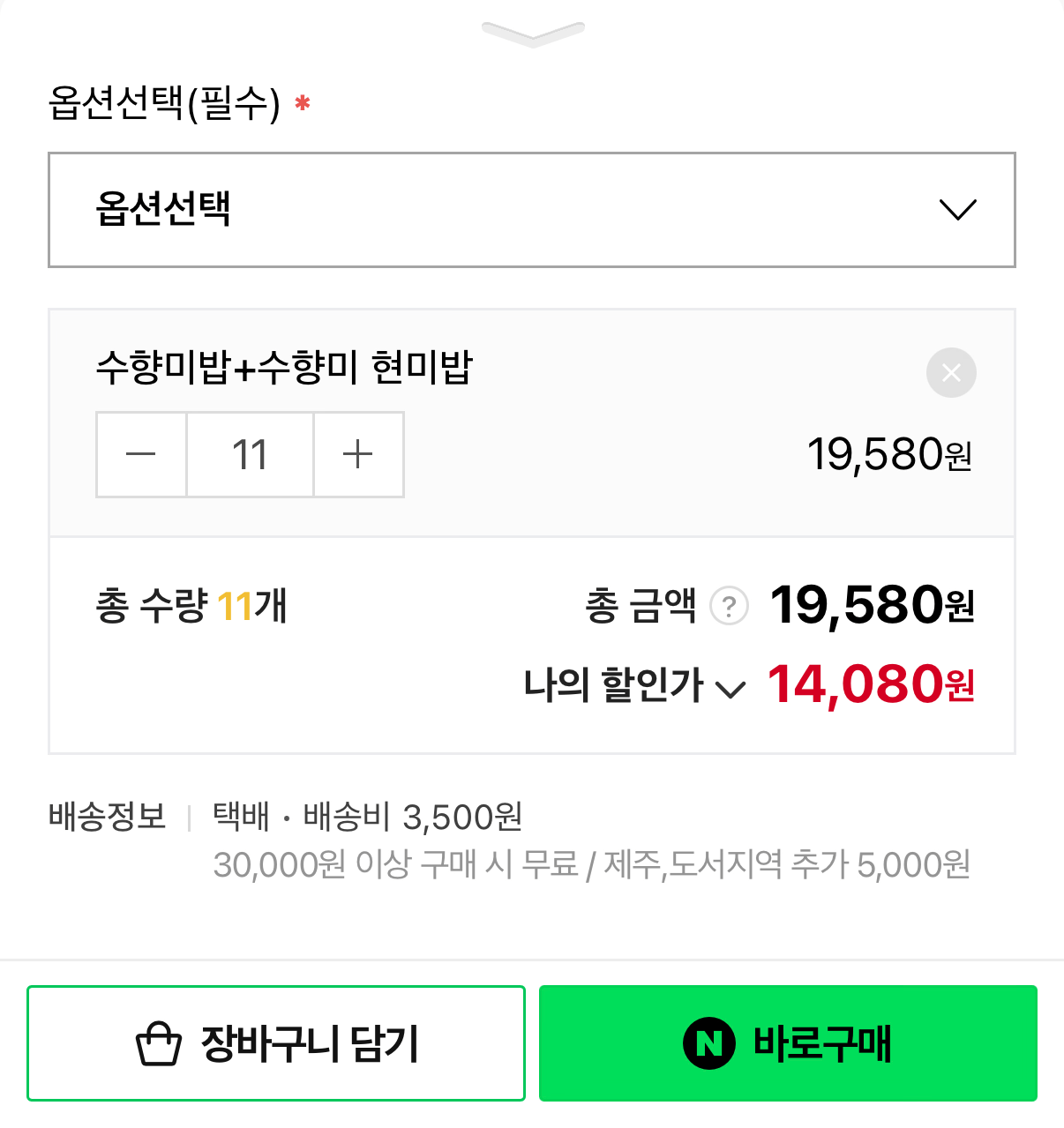Click the minus icon to decrease quantity

(141, 454)
